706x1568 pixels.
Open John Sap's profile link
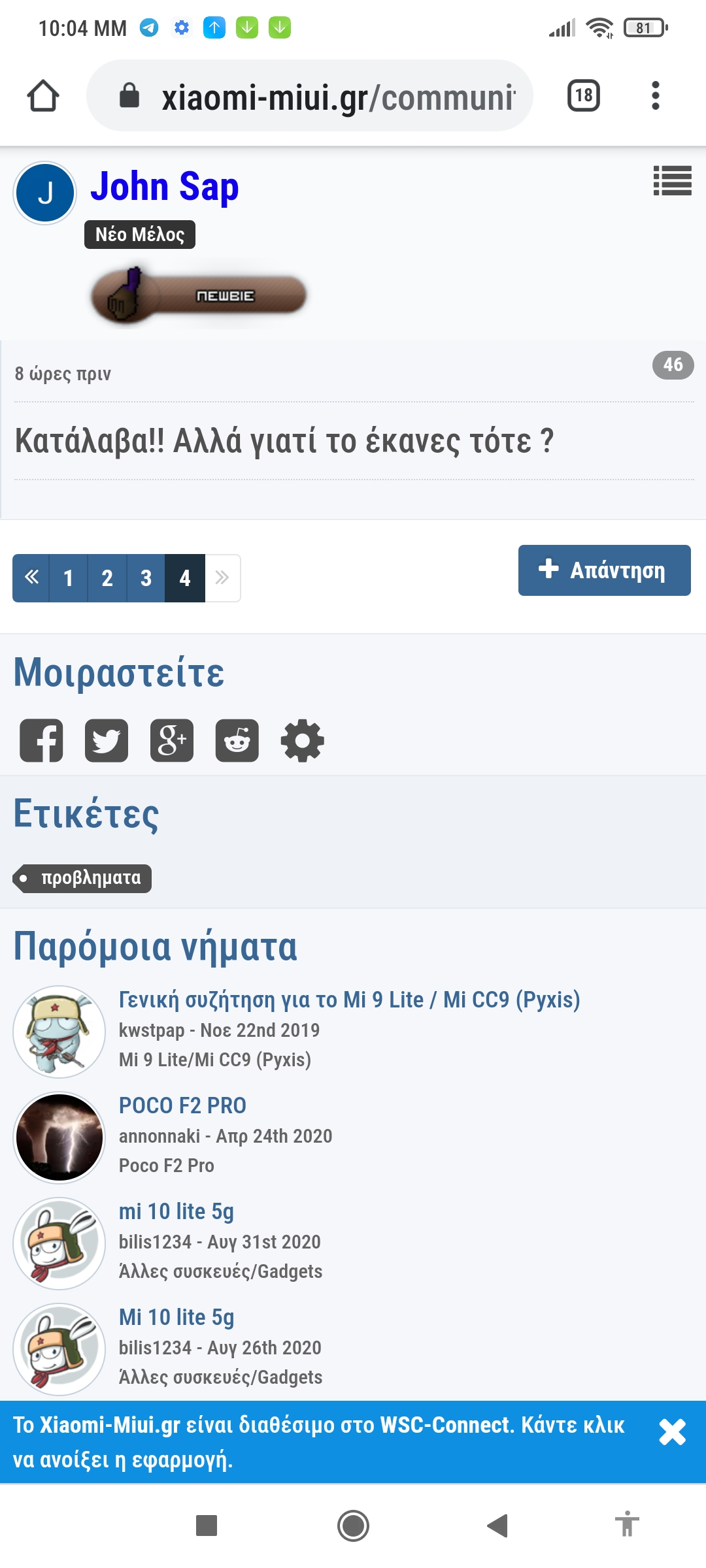(x=164, y=187)
